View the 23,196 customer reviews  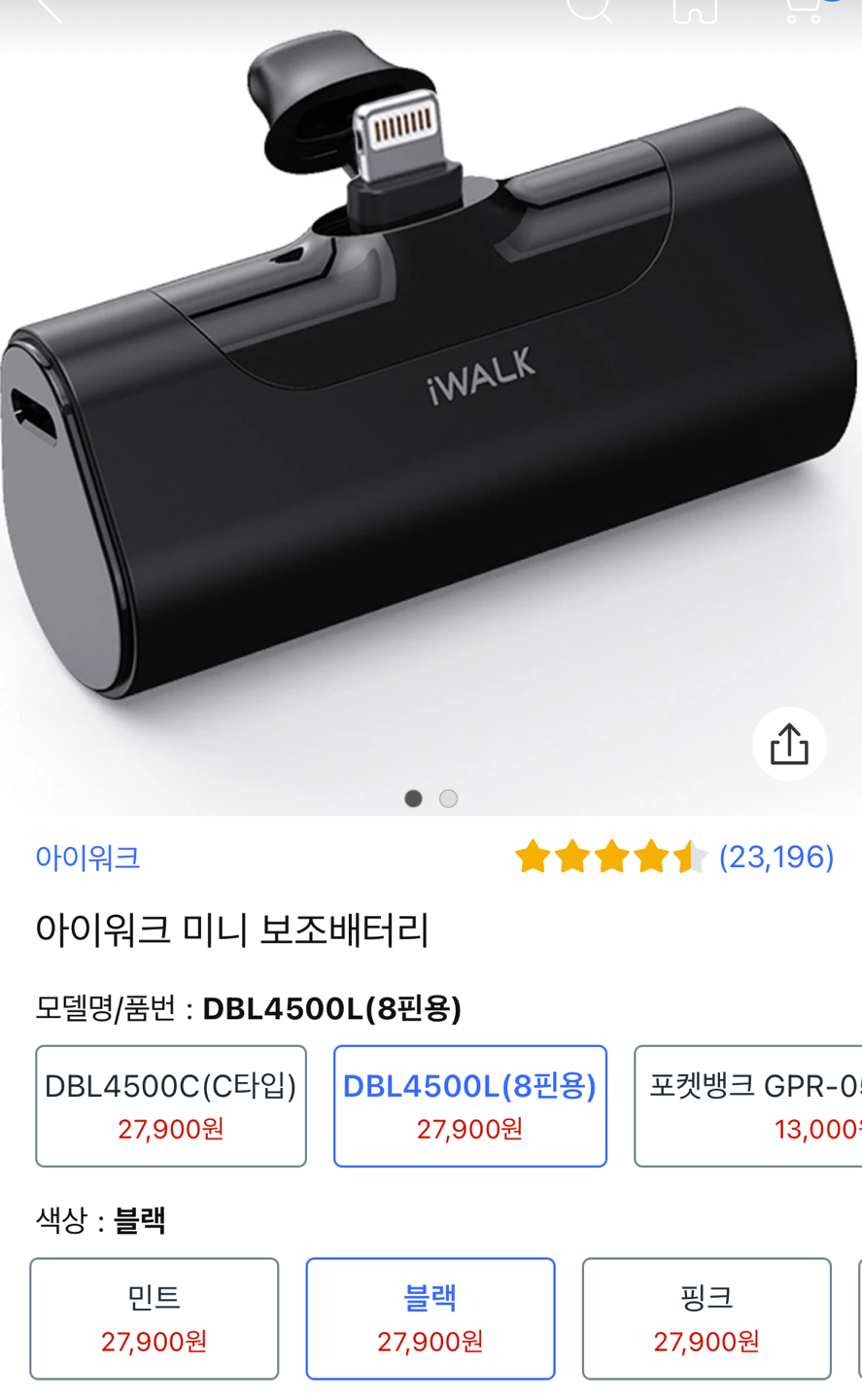776,857
